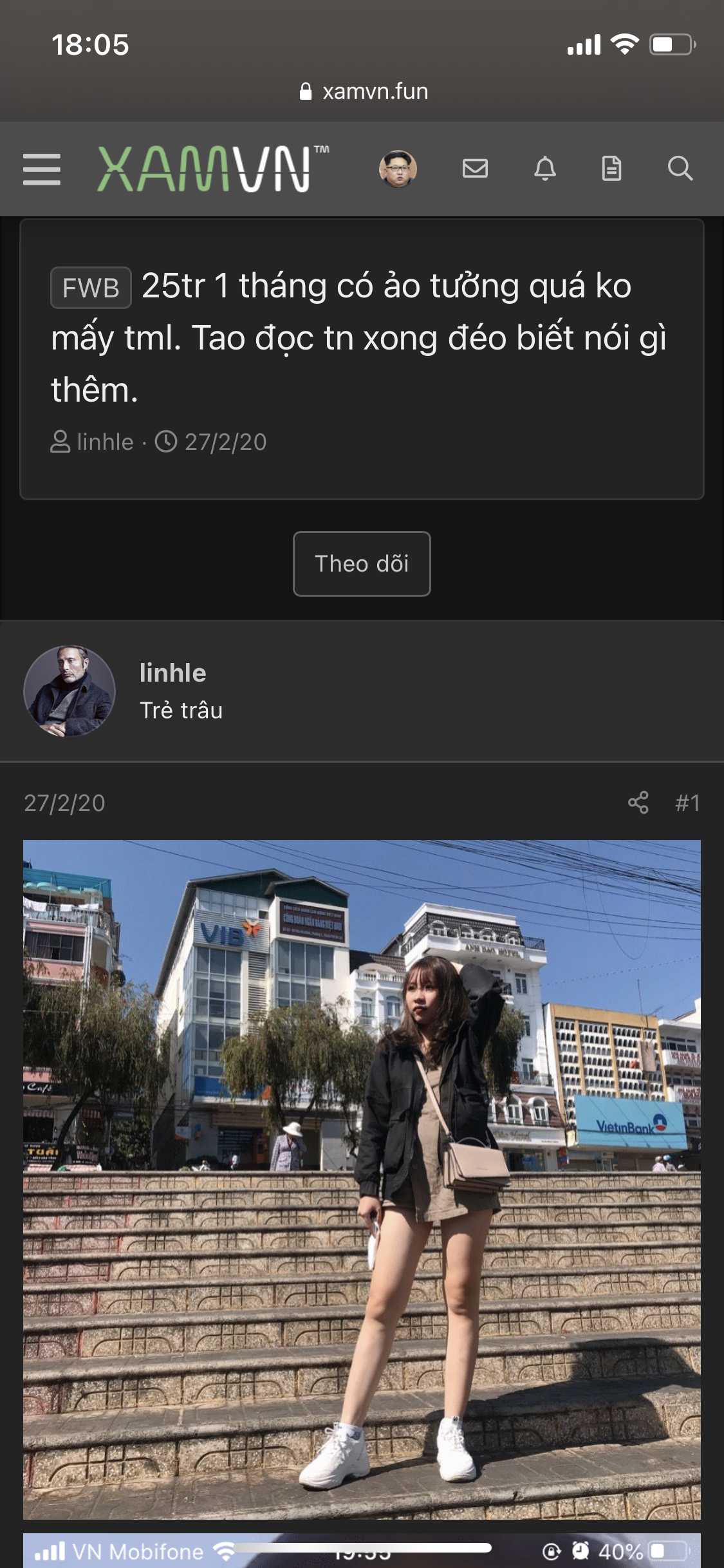Open the notifications bell
The width and height of the screenshot is (724, 1568).
[x=544, y=169]
